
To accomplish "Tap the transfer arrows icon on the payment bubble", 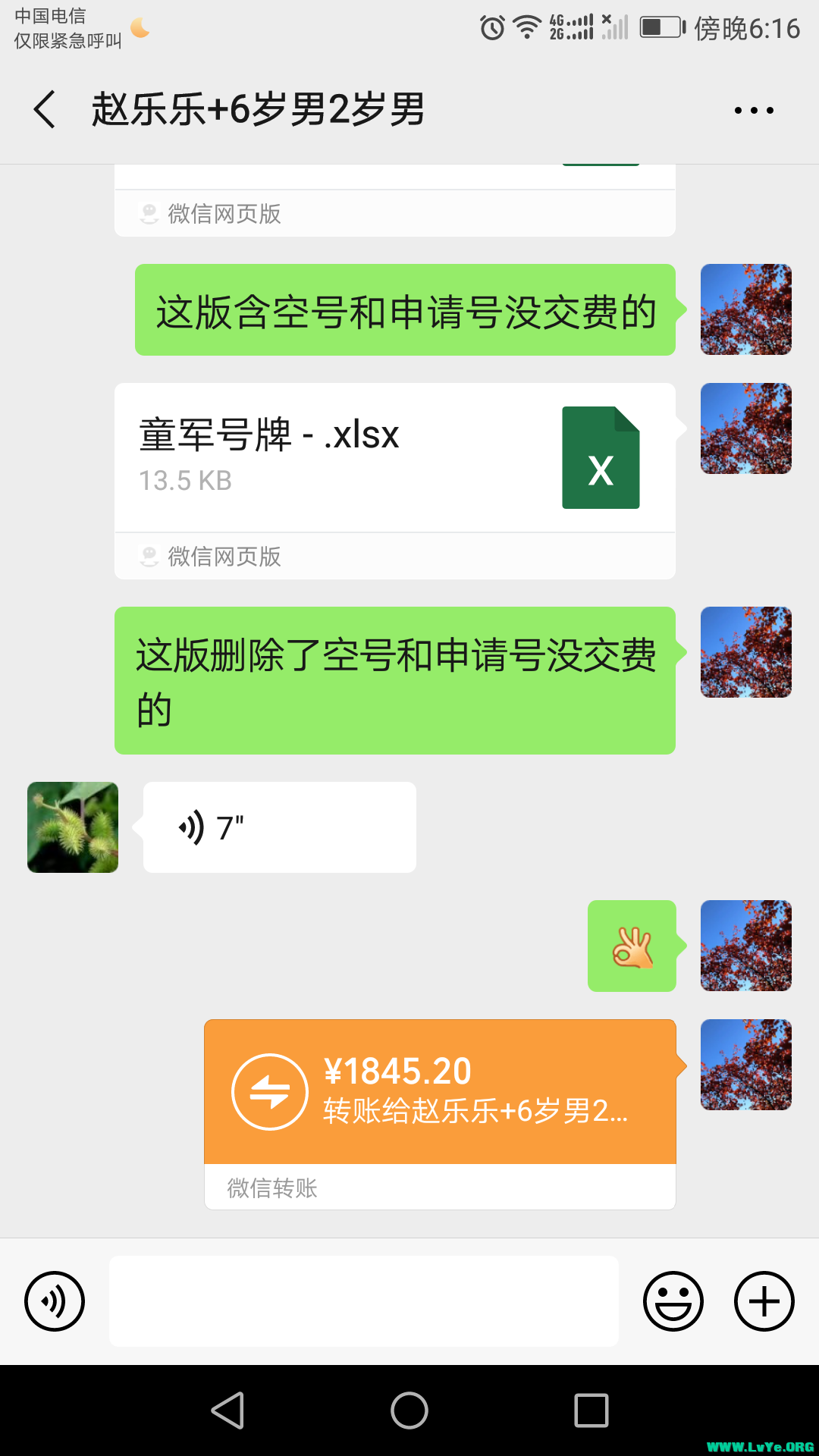I will [272, 1090].
